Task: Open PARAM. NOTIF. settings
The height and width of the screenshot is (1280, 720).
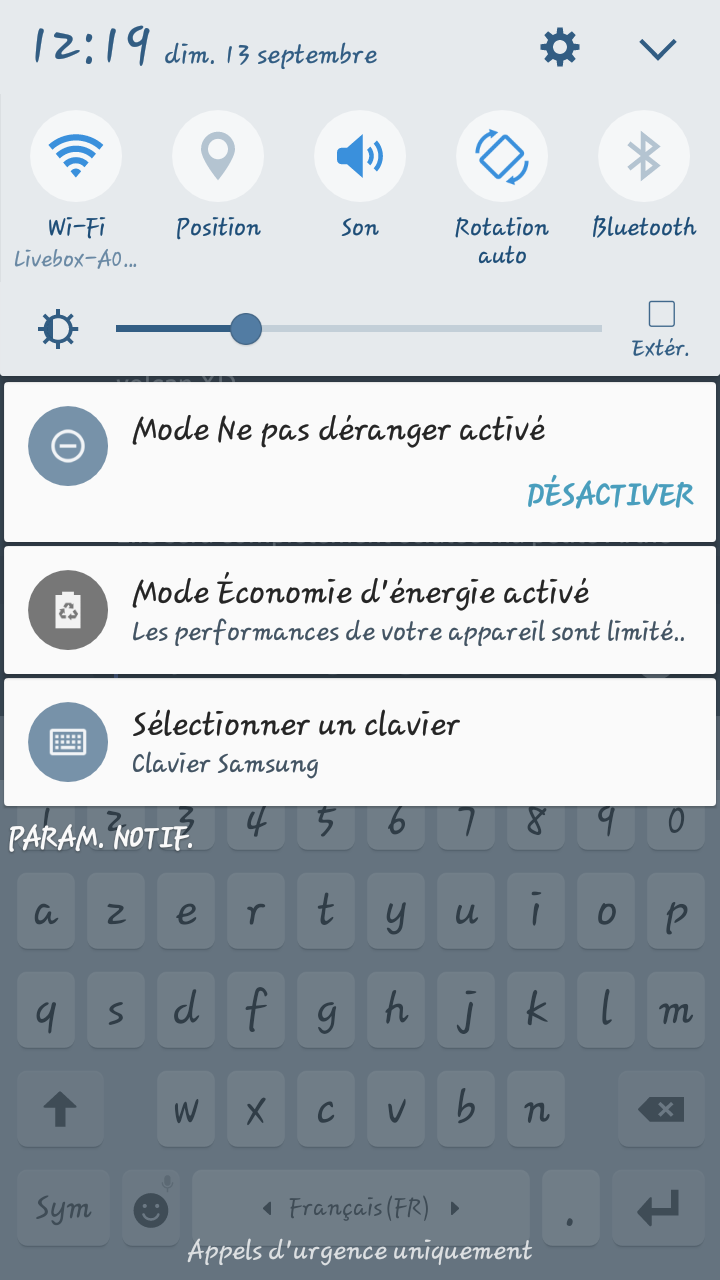Action: 100,838
